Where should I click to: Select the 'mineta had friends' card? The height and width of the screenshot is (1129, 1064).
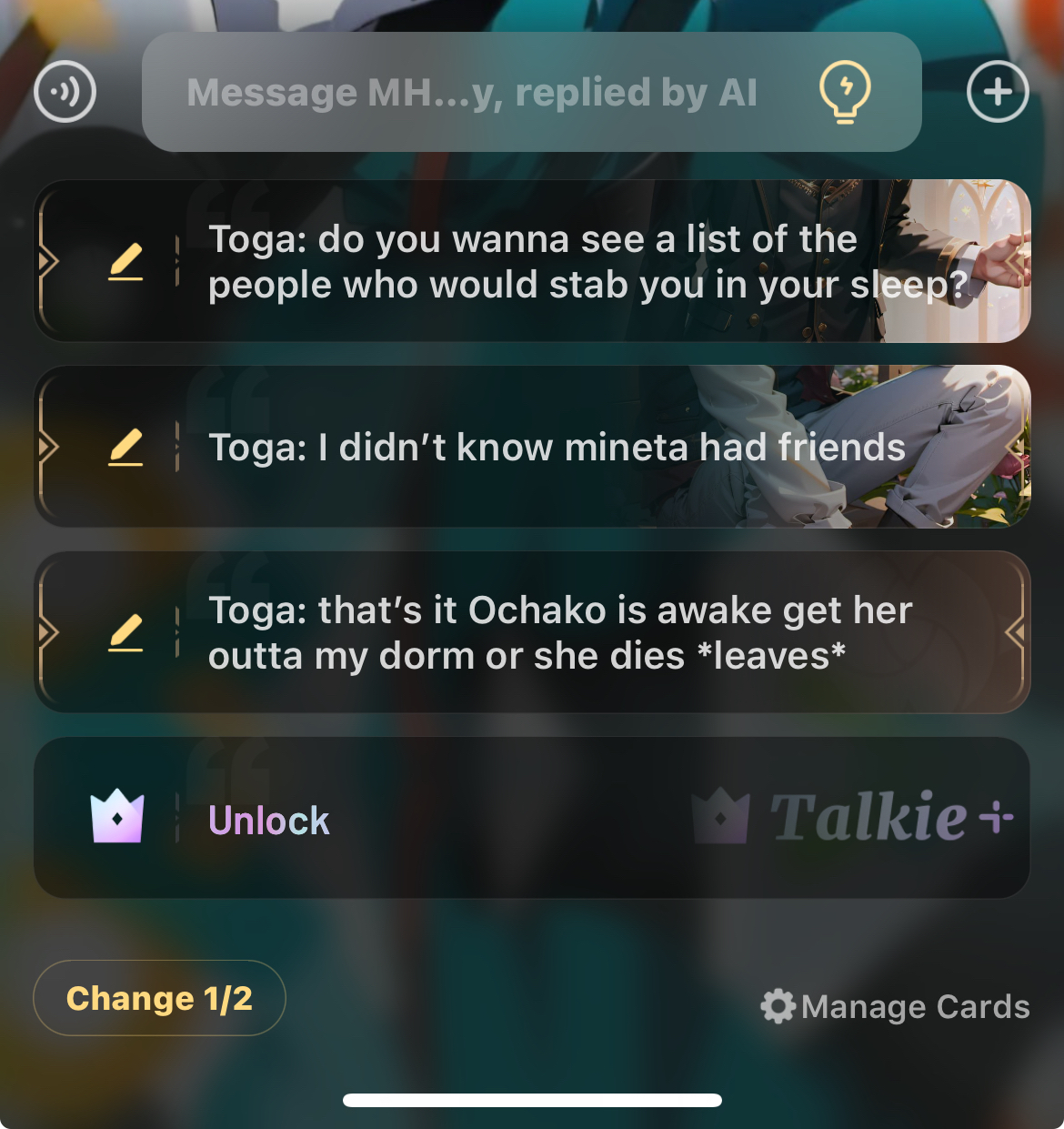(582, 448)
